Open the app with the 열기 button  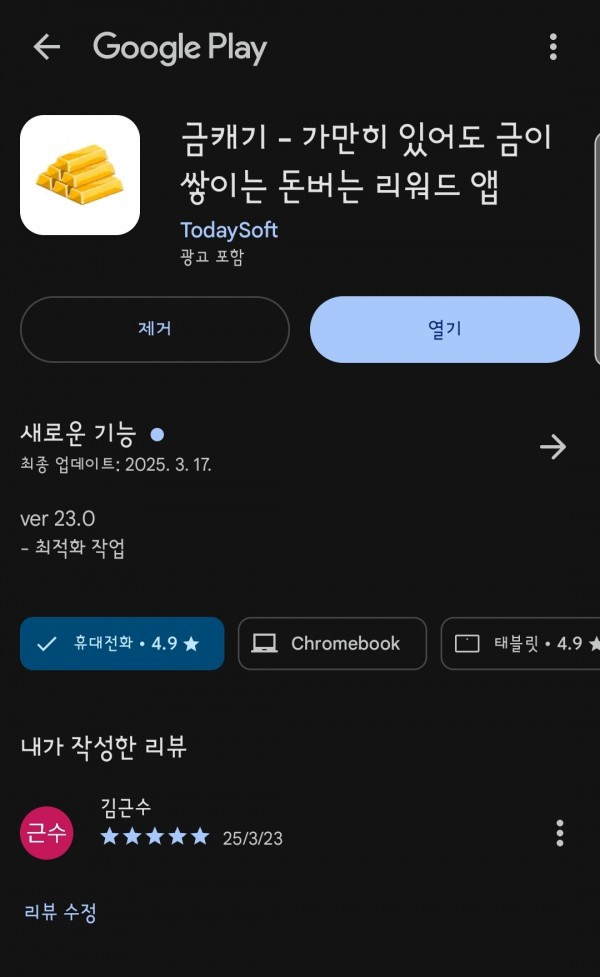point(445,329)
